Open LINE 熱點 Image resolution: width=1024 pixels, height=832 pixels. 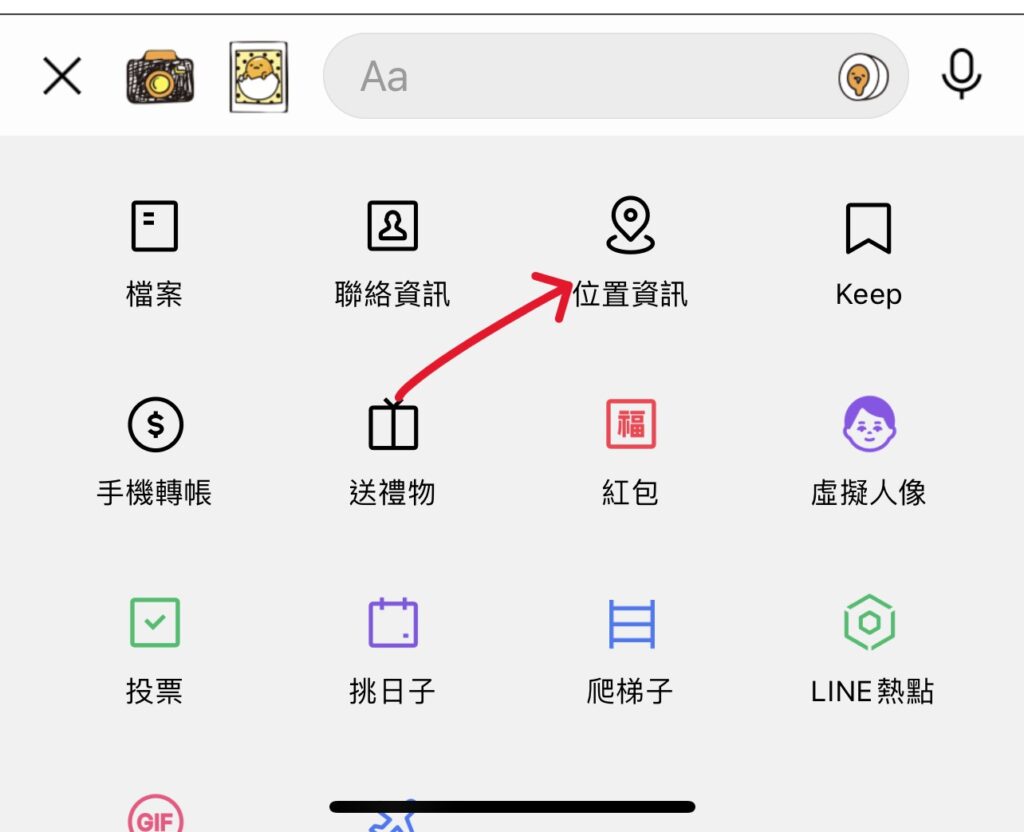click(870, 646)
